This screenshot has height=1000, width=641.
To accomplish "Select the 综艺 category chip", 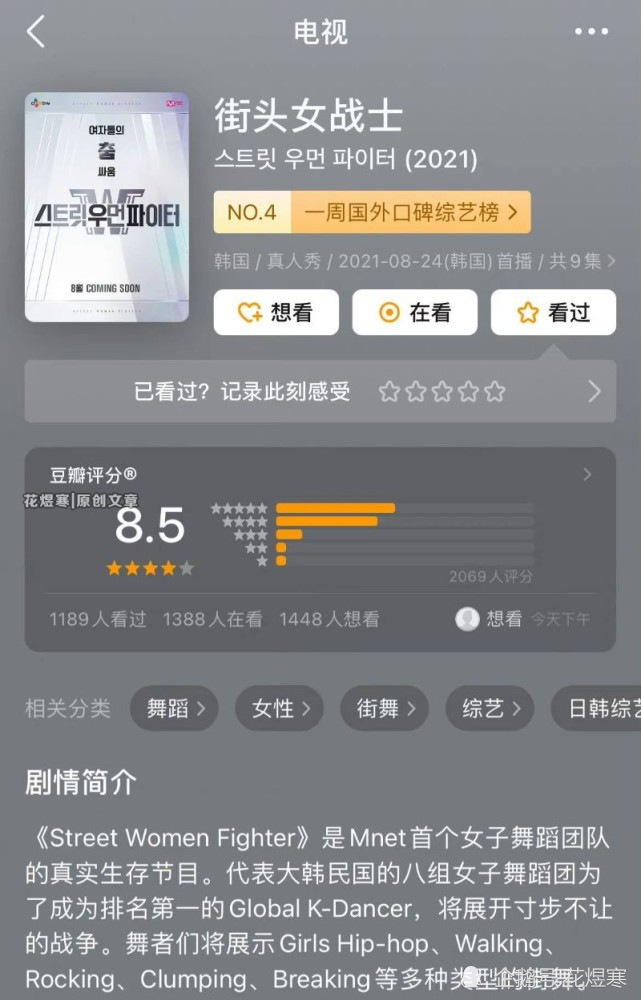I will tap(490, 709).
